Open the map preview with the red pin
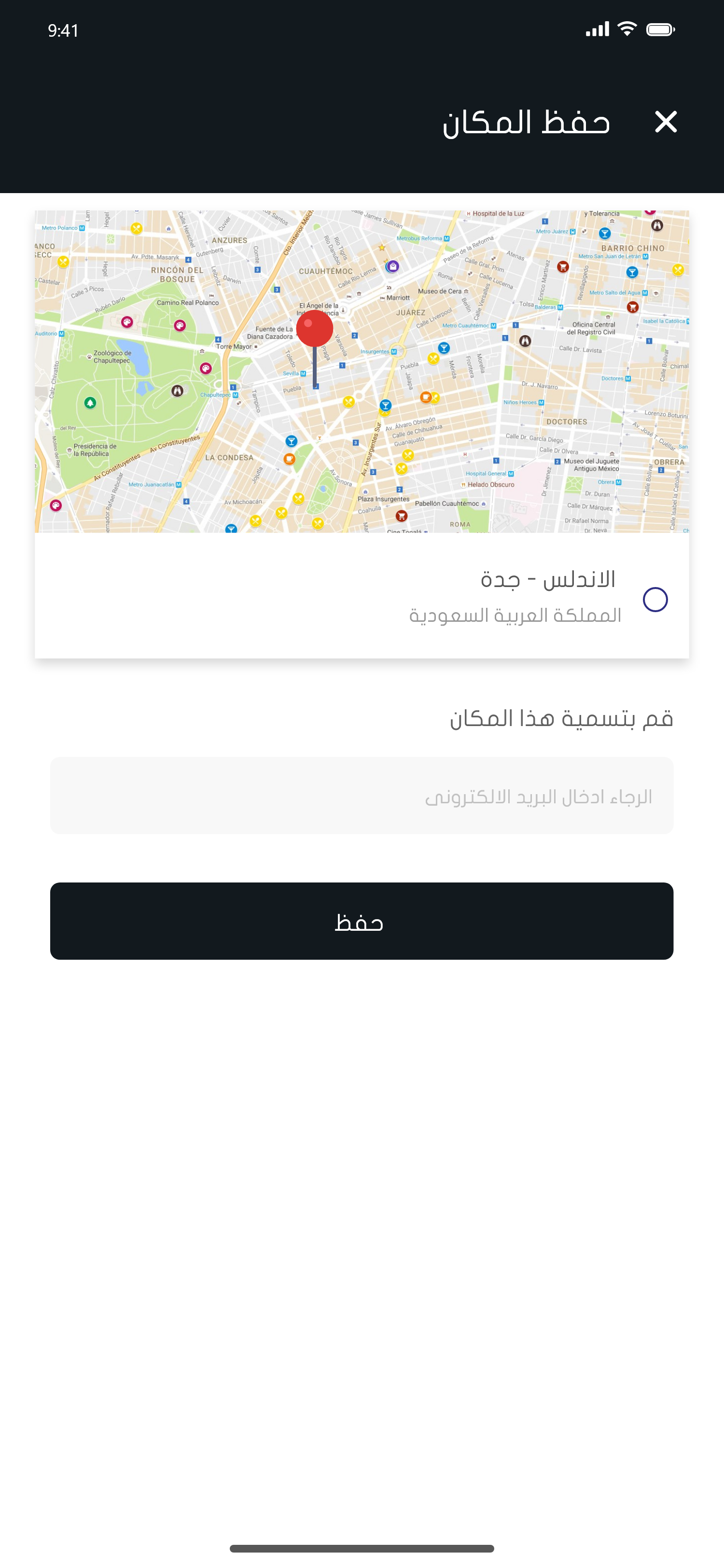This screenshot has width=724, height=1568. 362,371
